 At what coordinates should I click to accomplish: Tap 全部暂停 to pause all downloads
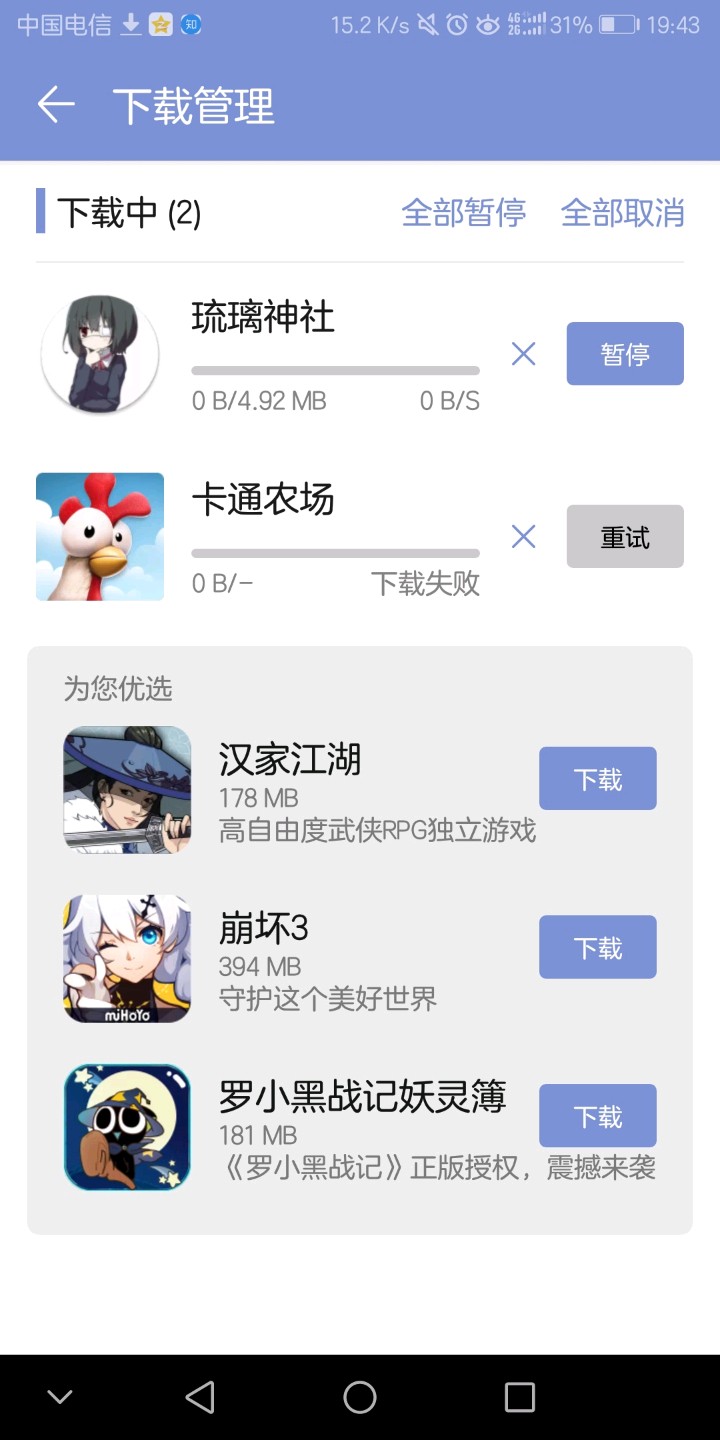[x=464, y=213]
